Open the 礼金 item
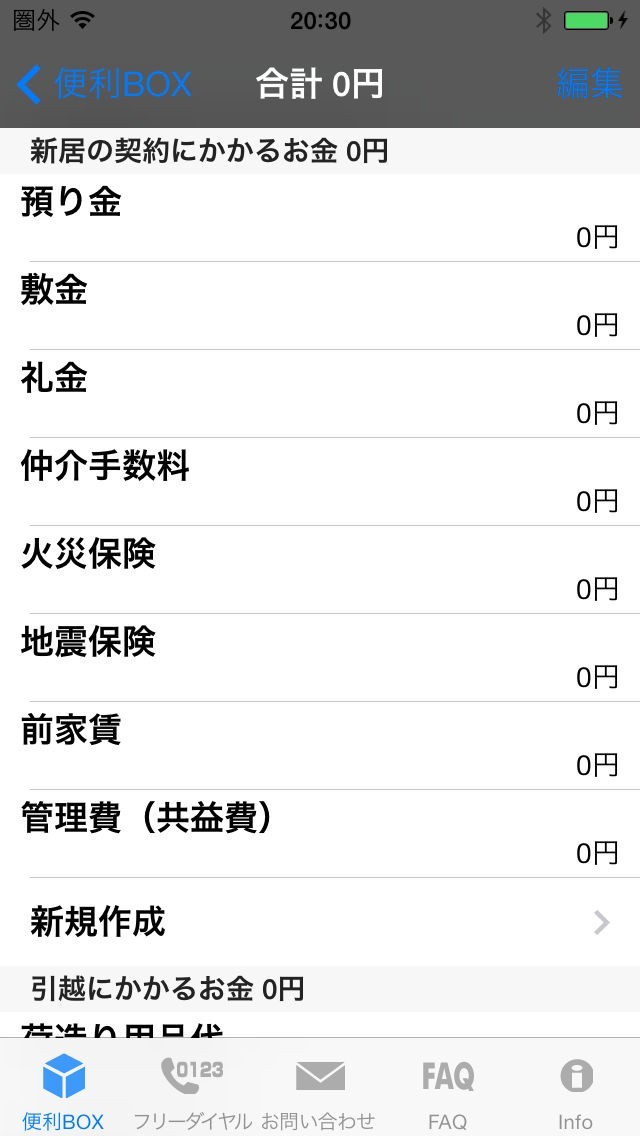This screenshot has width=640, height=1136. click(320, 394)
